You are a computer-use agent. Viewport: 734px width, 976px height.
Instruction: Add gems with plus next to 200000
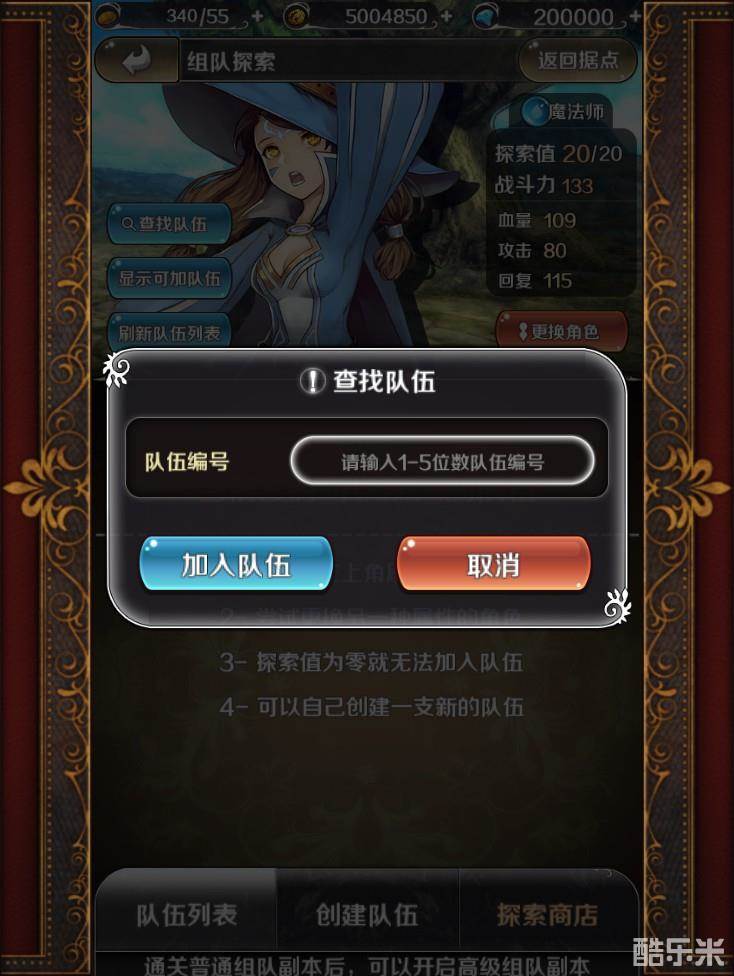point(633,17)
